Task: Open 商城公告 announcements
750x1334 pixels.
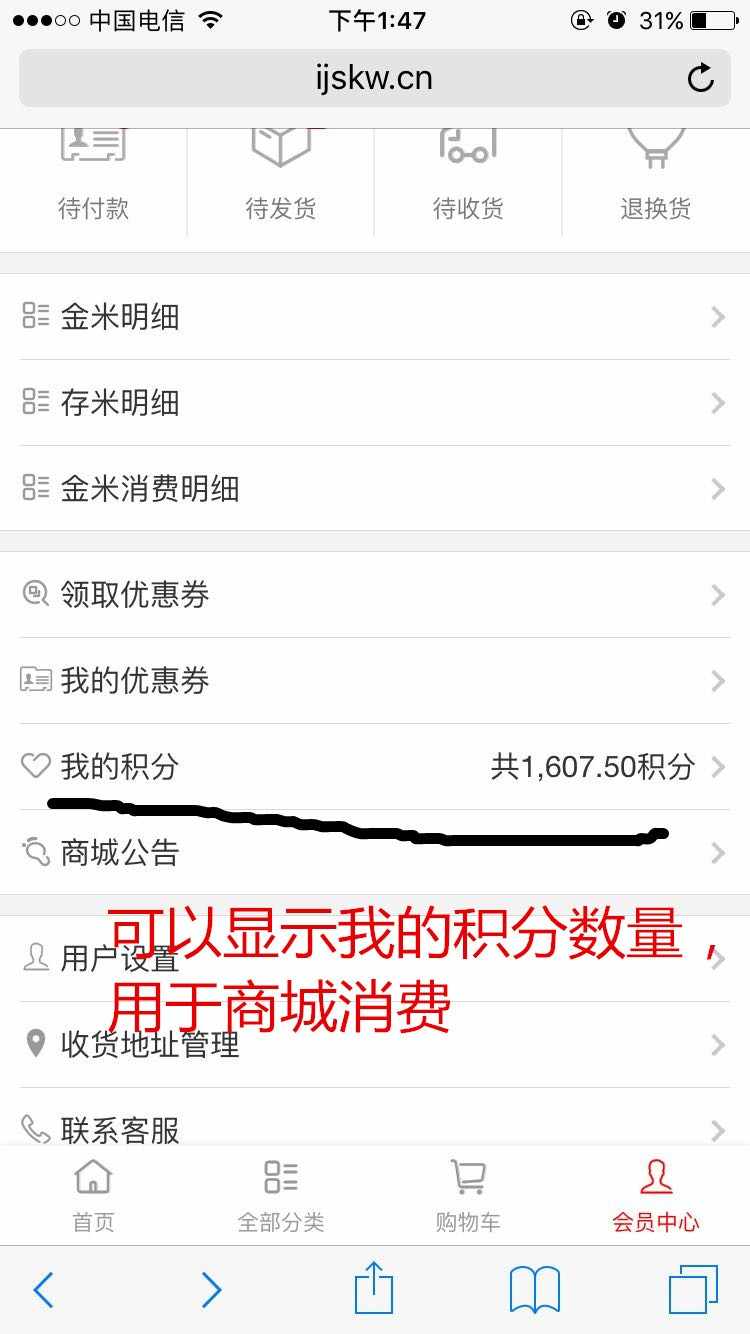Action: pos(375,853)
